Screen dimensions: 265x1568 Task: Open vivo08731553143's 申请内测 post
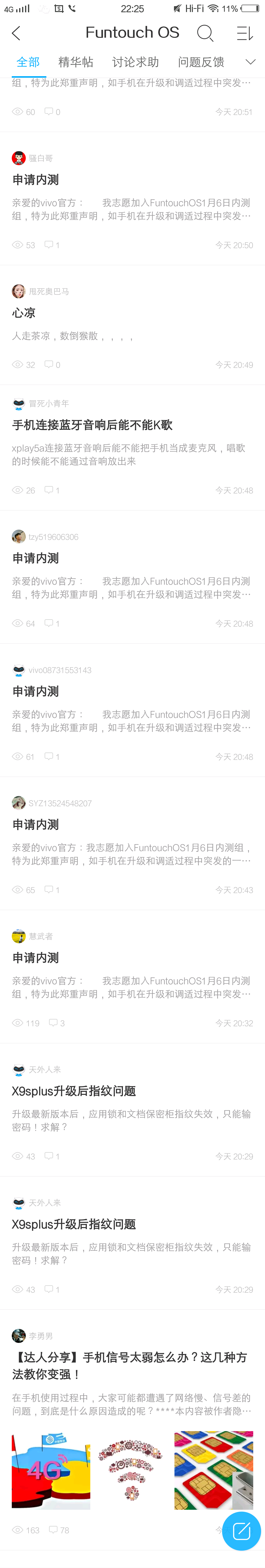pos(35,692)
